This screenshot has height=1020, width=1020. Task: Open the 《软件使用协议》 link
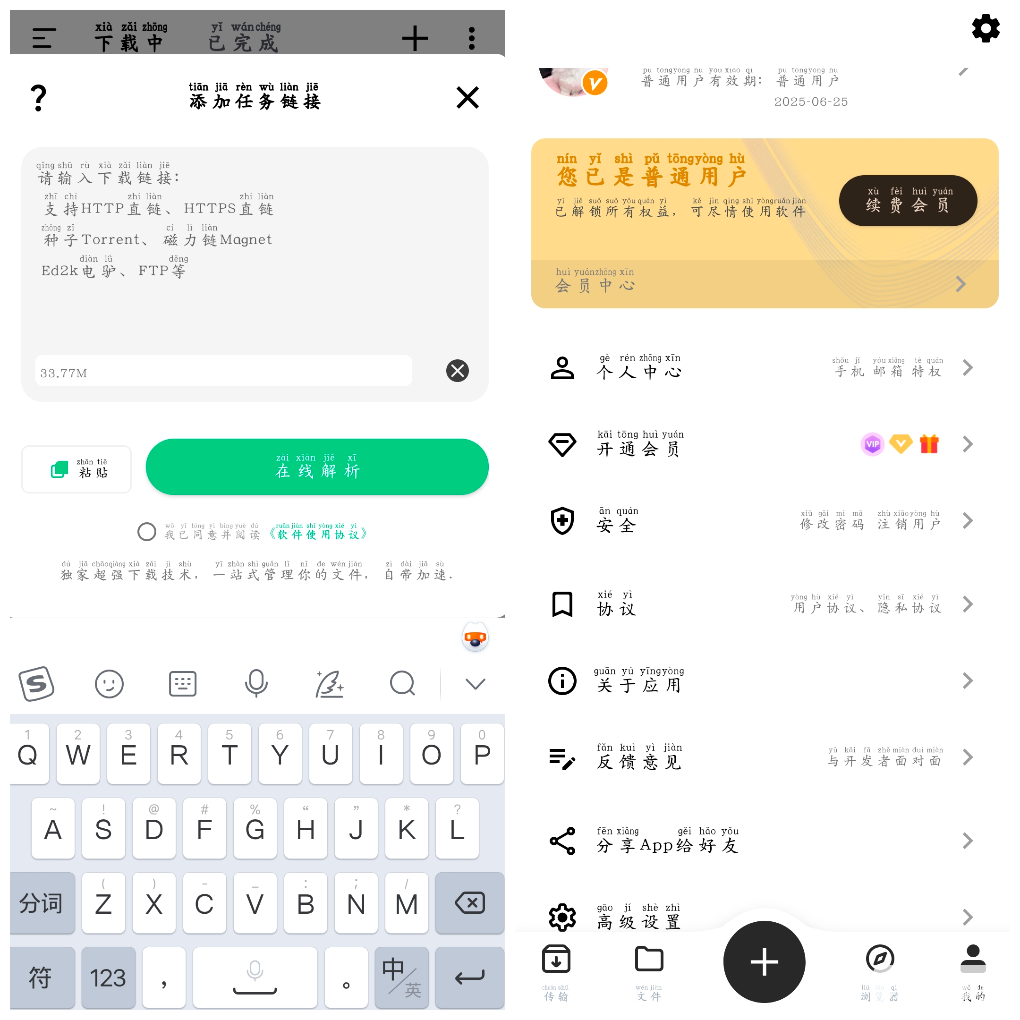(321, 533)
